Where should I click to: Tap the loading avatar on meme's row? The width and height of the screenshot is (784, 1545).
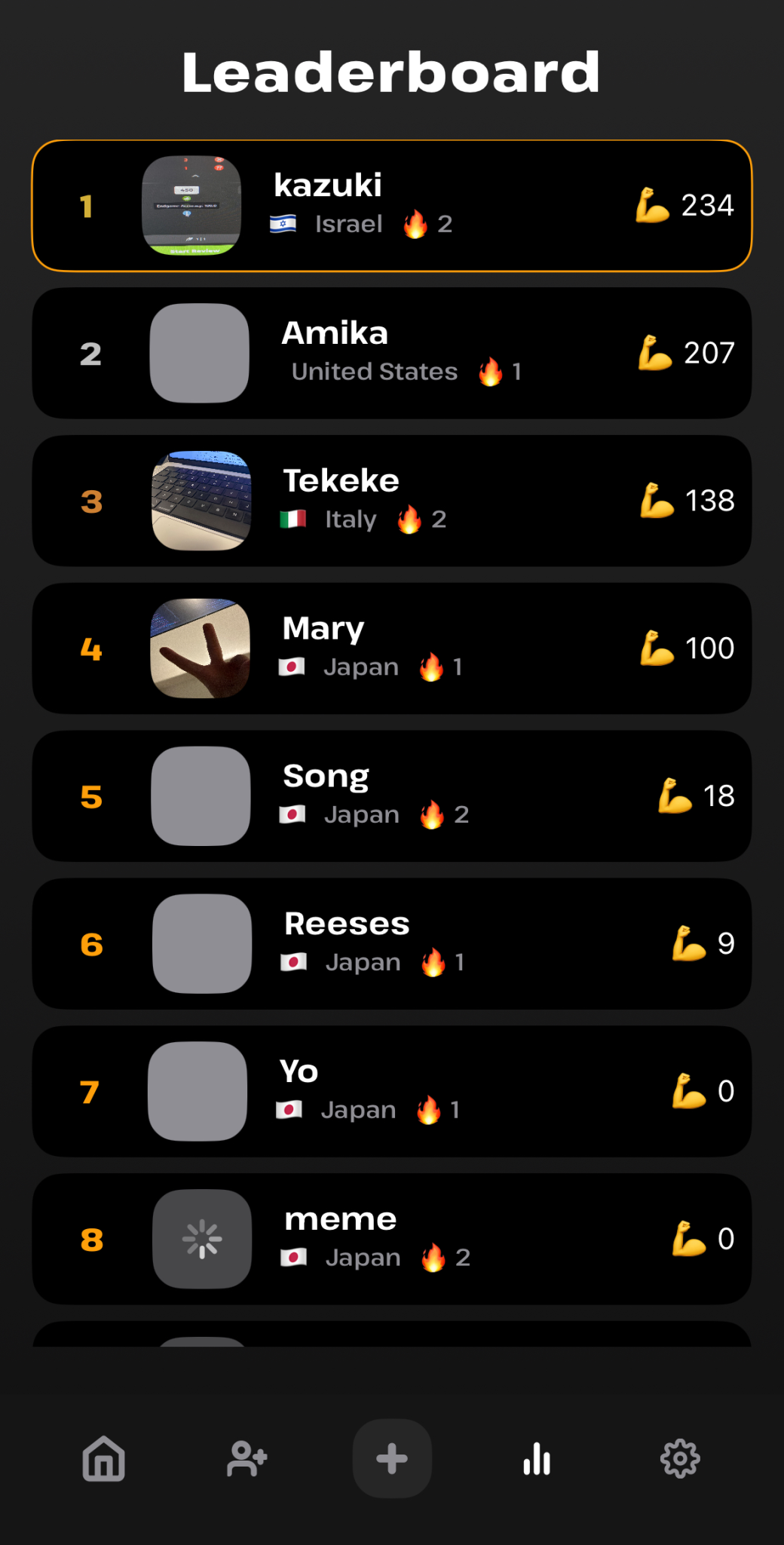coord(201,1237)
